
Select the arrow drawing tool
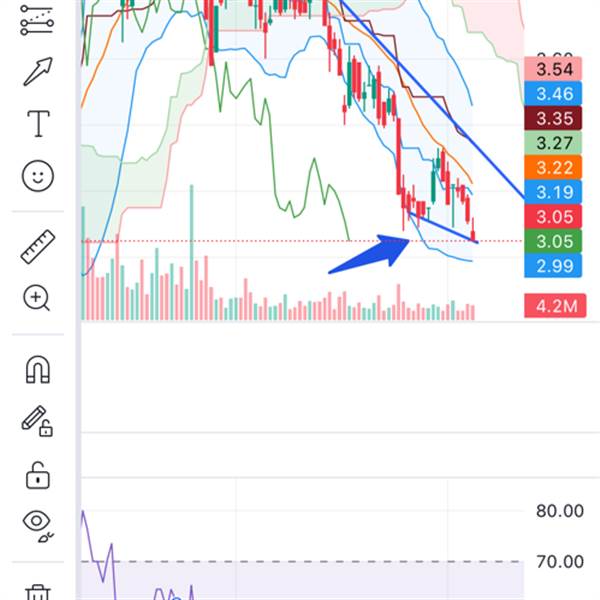click(x=37, y=71)
